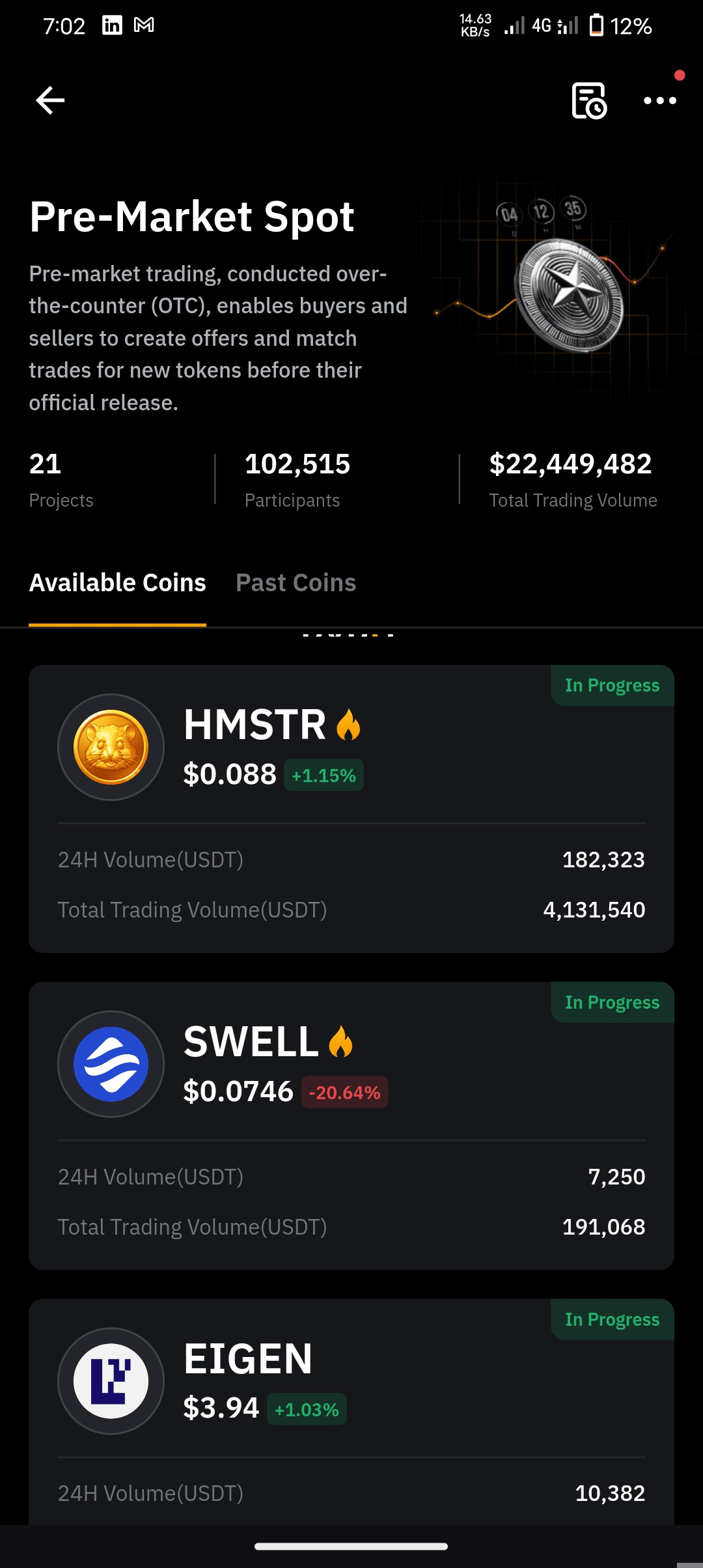View the SWELL pre-market card

pyautogui.click(x=351, y=1125)
